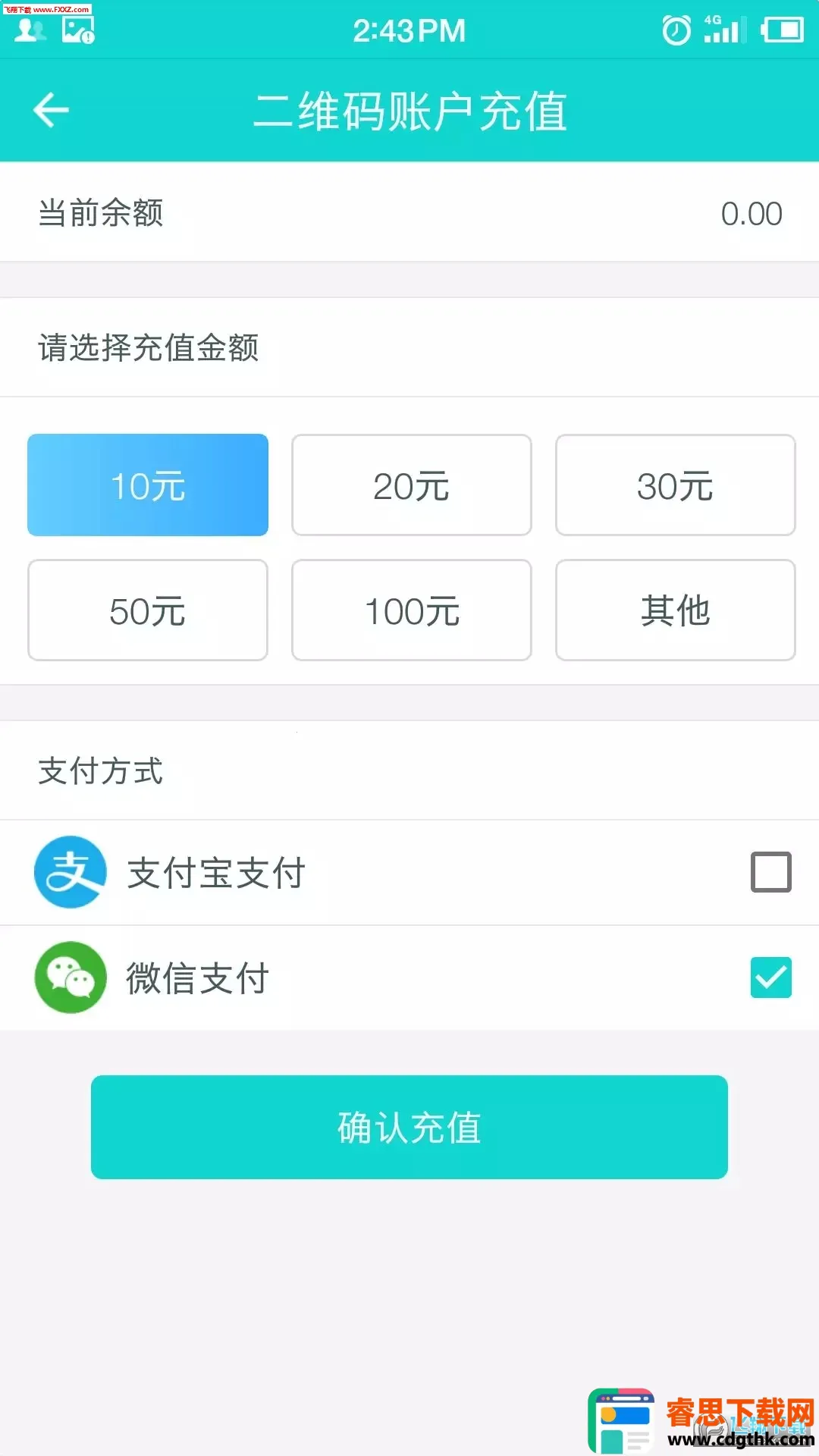Tap 其他 to enter a custom amount
This screenshot has width=819, height=1456.
[675, 610]
